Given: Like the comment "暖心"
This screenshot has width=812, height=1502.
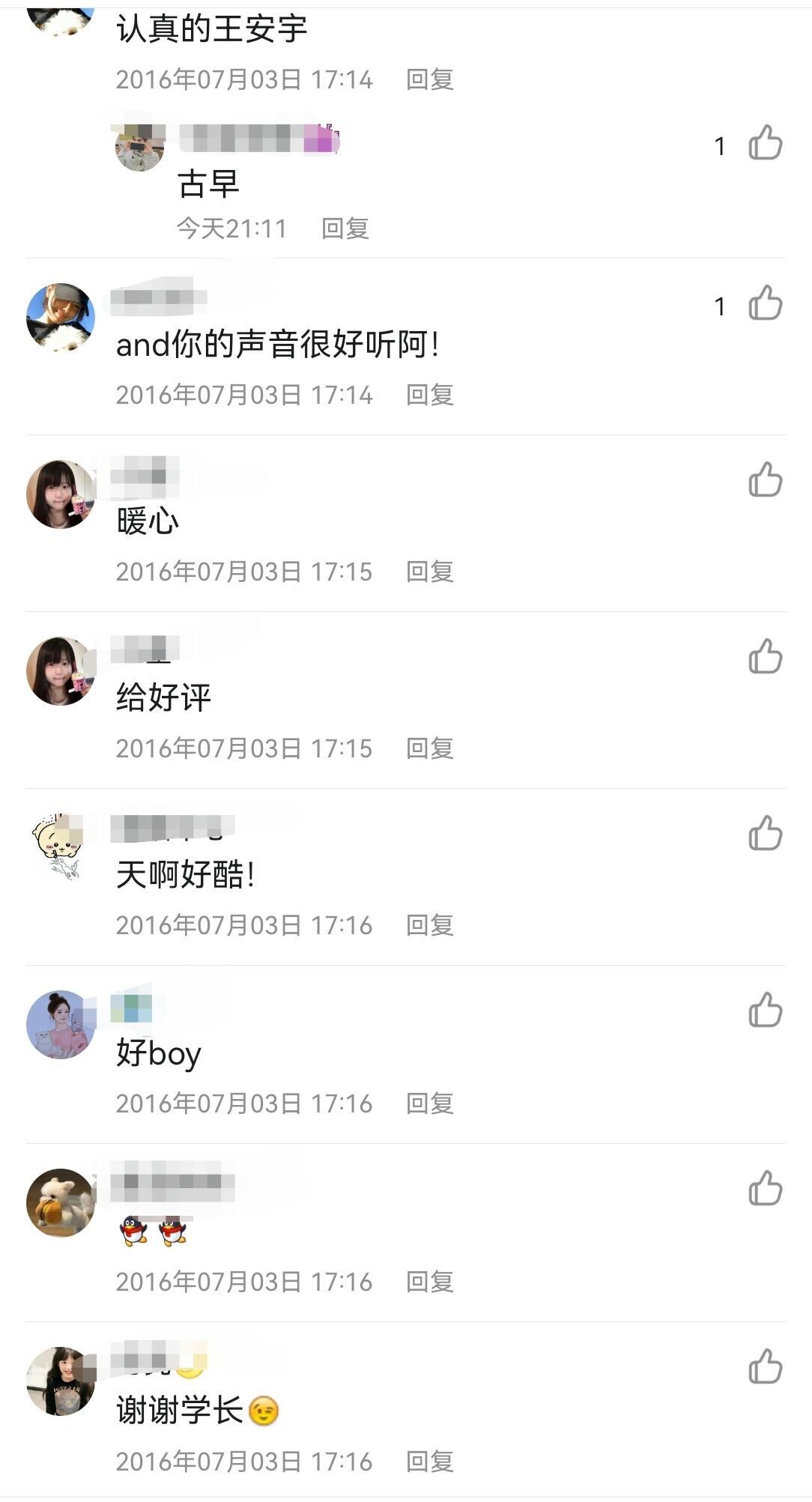Looking at the screenshot, I should click(765, 480).
